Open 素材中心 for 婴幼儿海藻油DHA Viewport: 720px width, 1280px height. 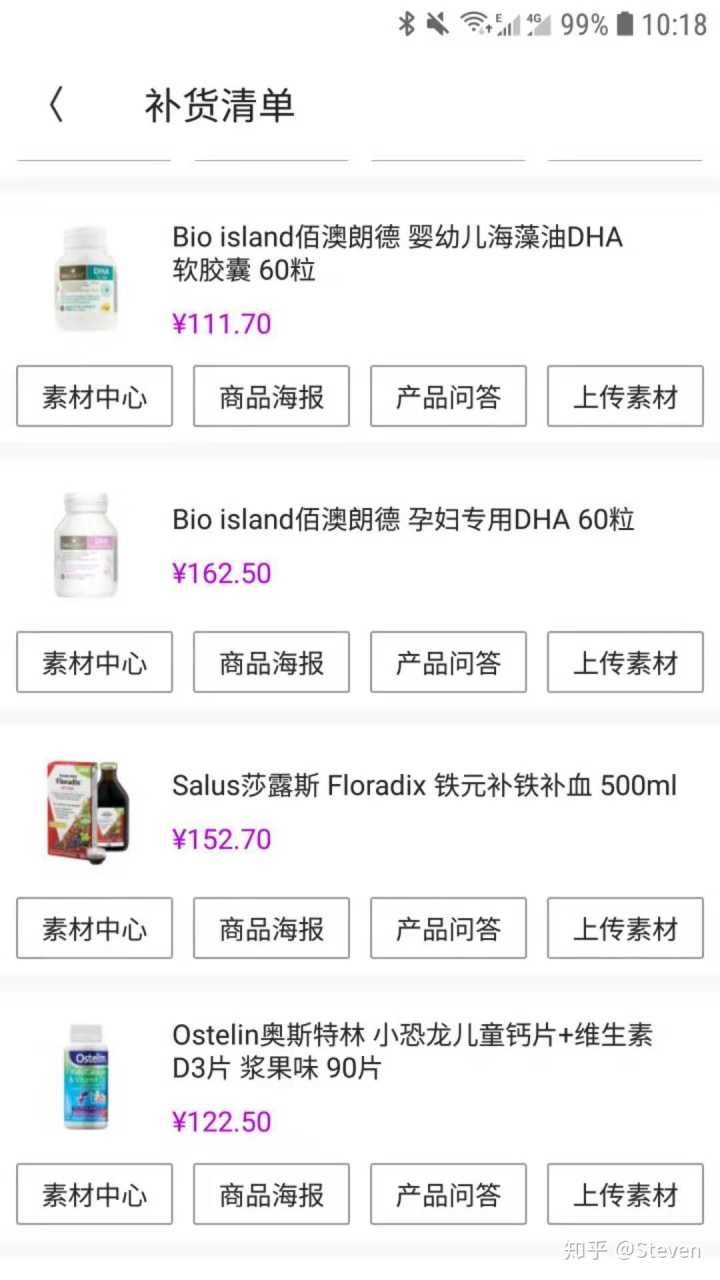(x=94, y=397)
